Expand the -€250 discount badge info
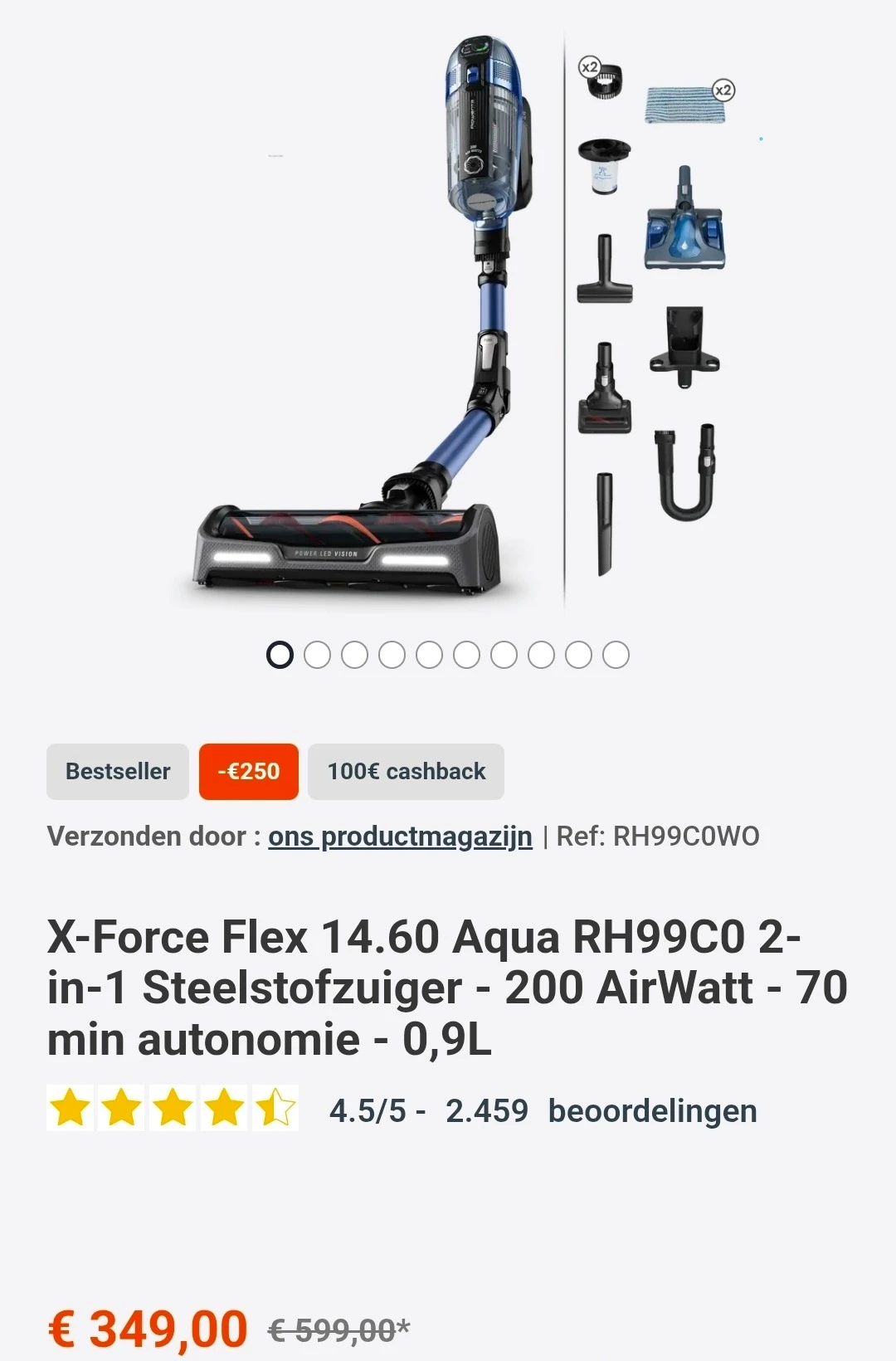 point(248,771)
